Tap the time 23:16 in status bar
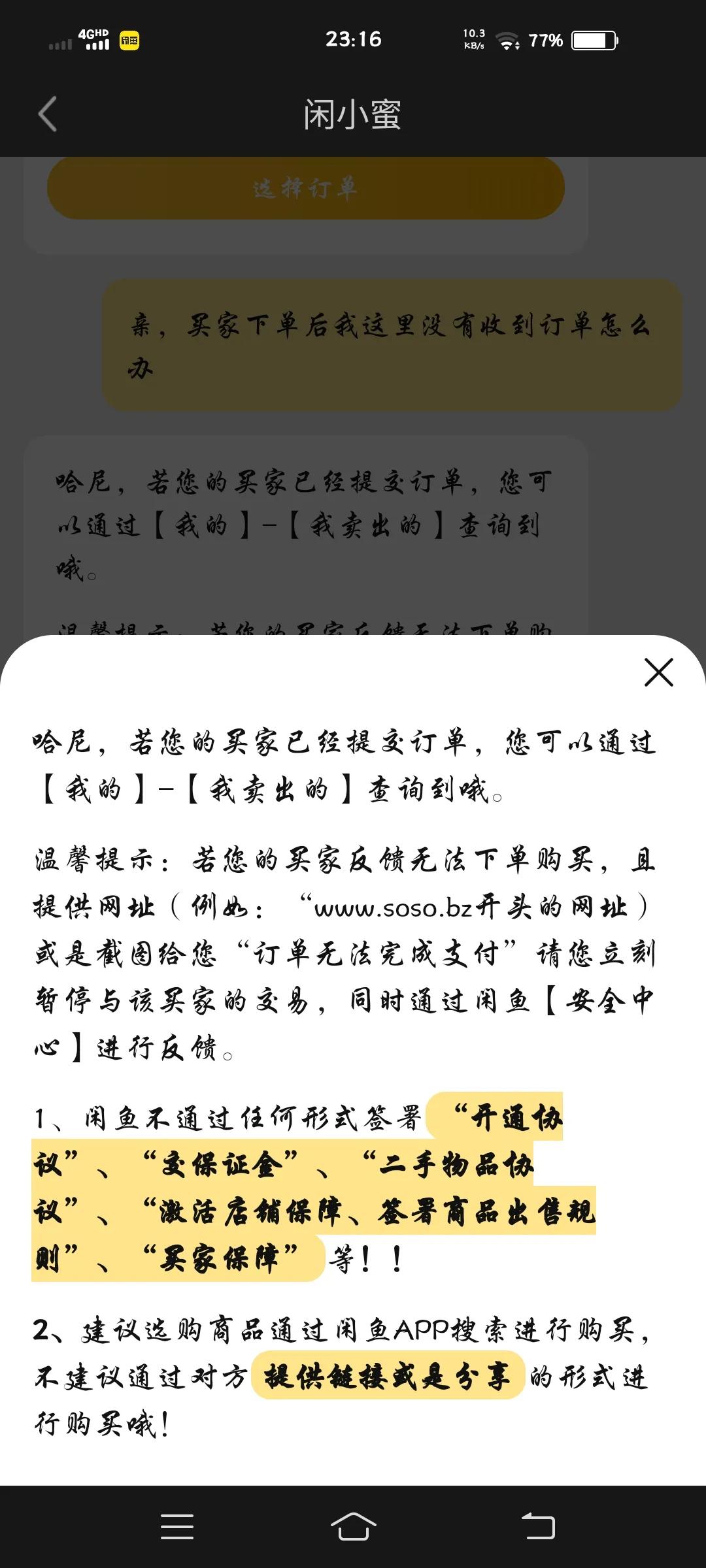Screen dimensions: 706x1568 click(x=353, y=39)
